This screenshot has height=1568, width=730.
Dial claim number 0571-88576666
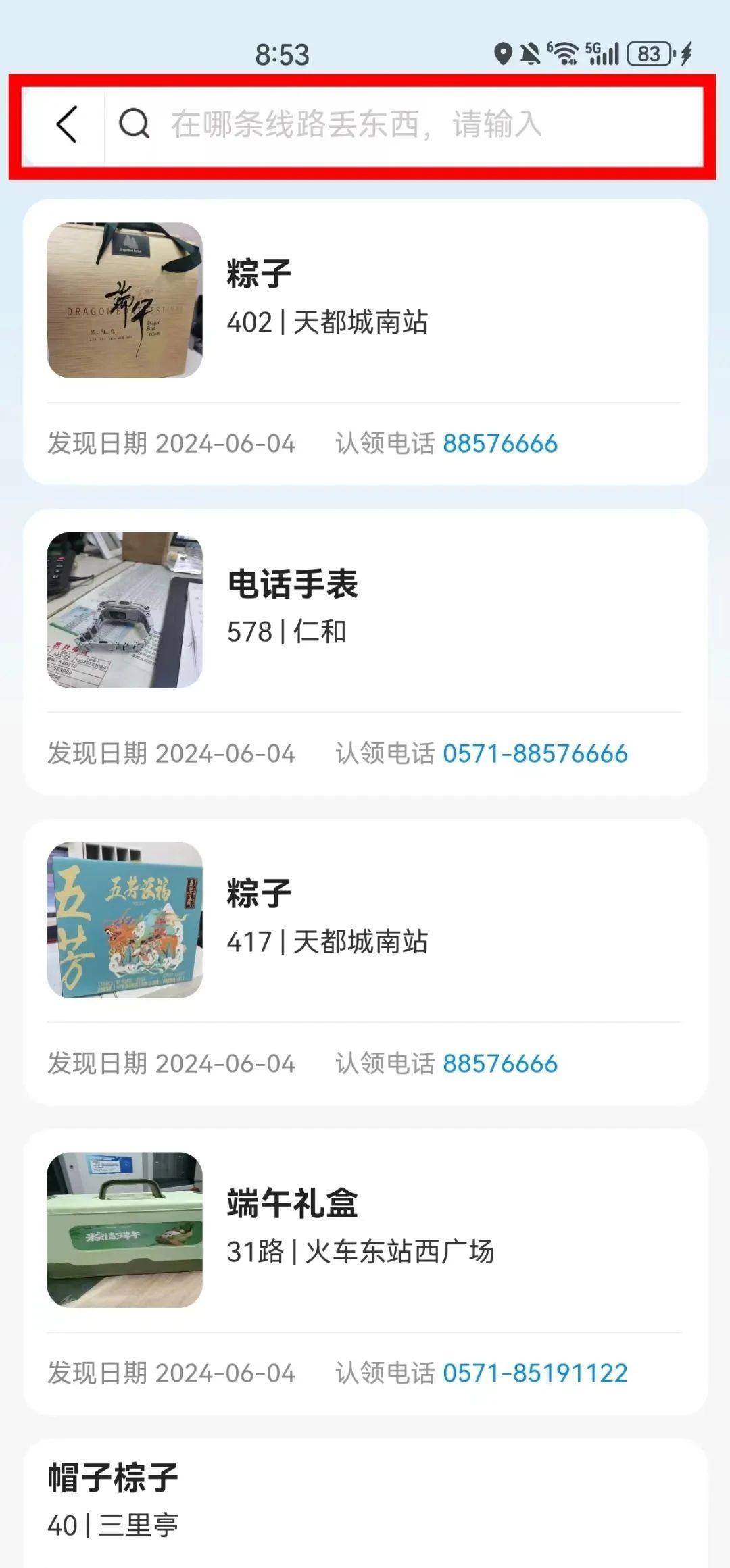(x=535, y=753)
